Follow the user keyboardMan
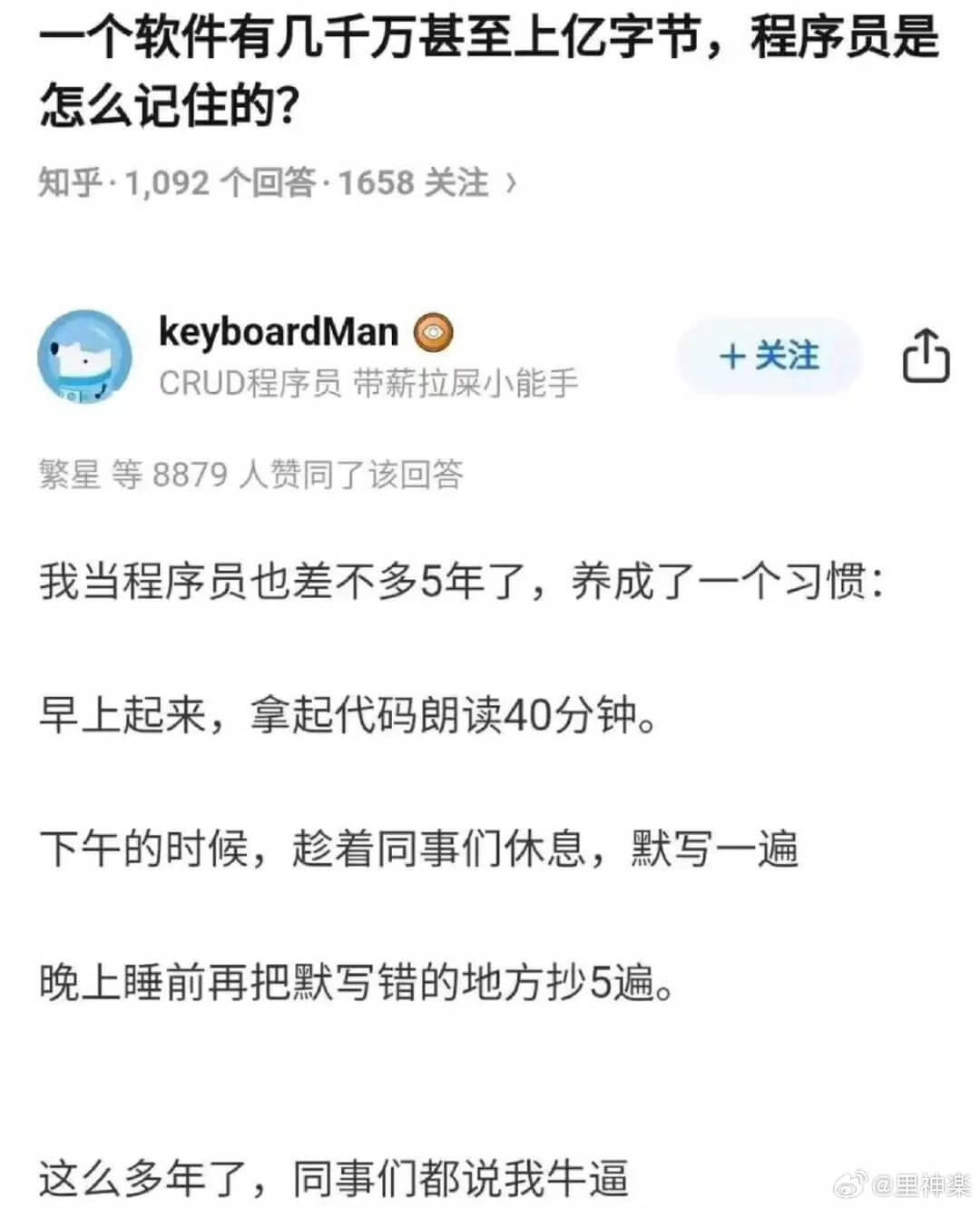Image resolution: width=980 pixels, height=1208 pixels. coord(769,356)
